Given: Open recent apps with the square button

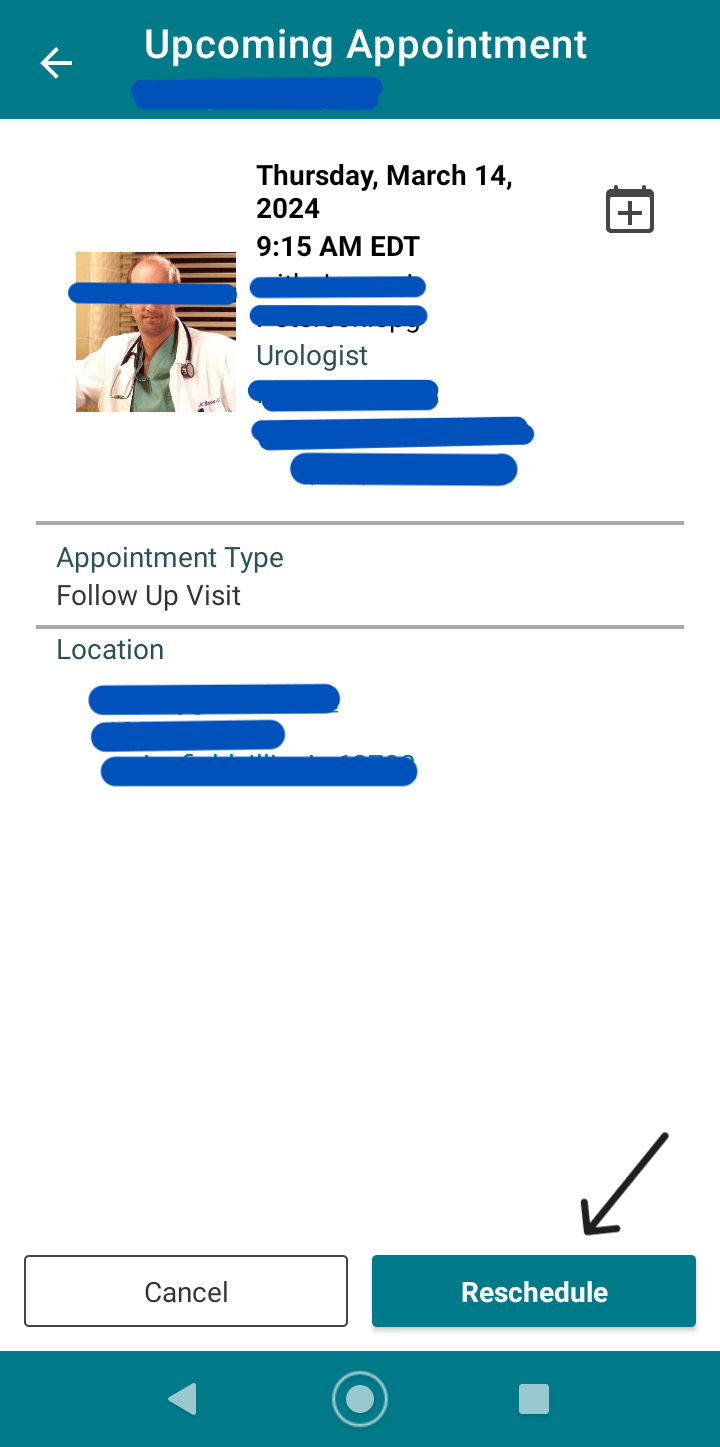Looking at the screenshot, I should (x=534, y=1398).
